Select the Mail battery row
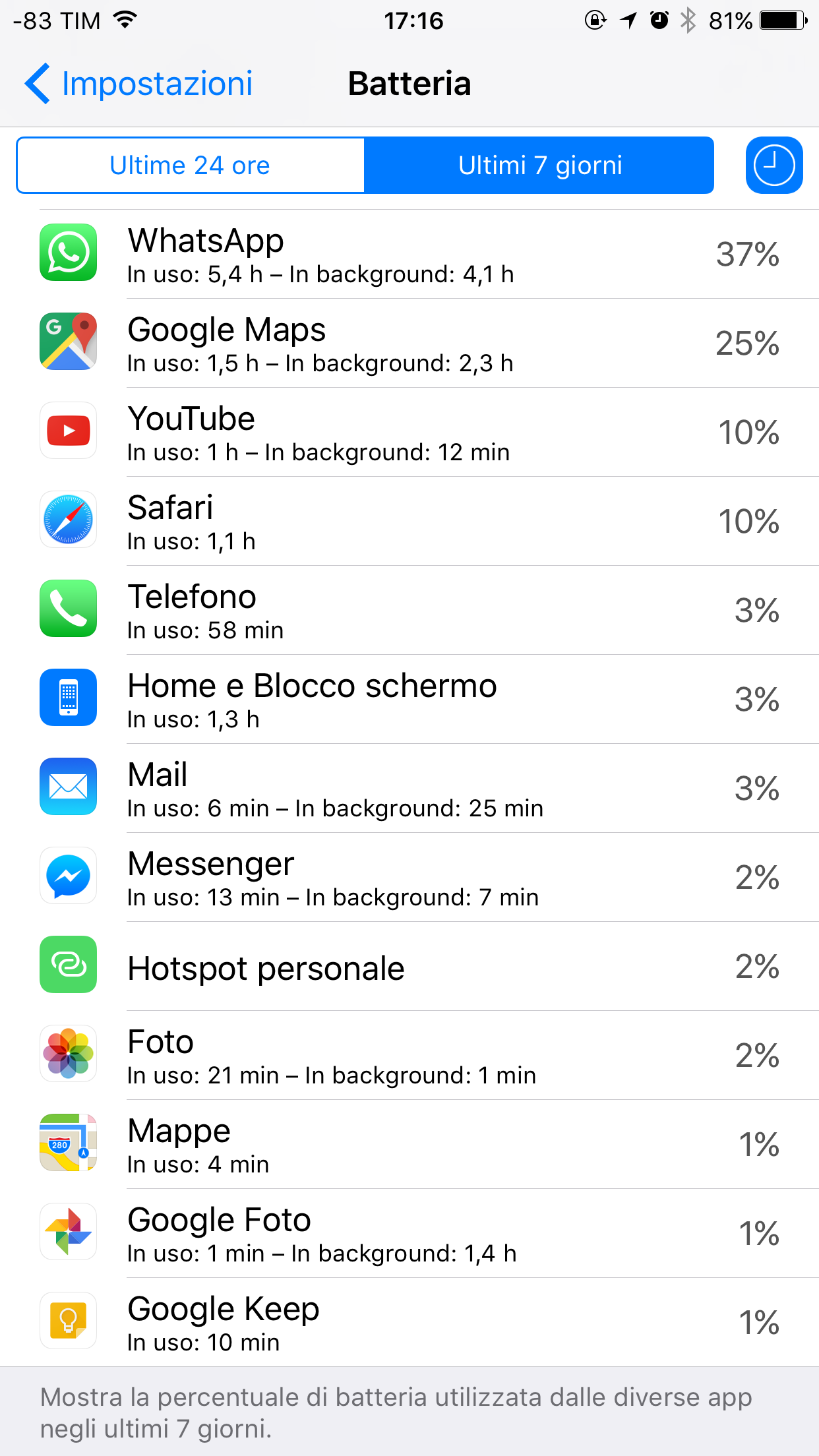The height and width of the screenshot is (1456, 819). tap(409, 788)
